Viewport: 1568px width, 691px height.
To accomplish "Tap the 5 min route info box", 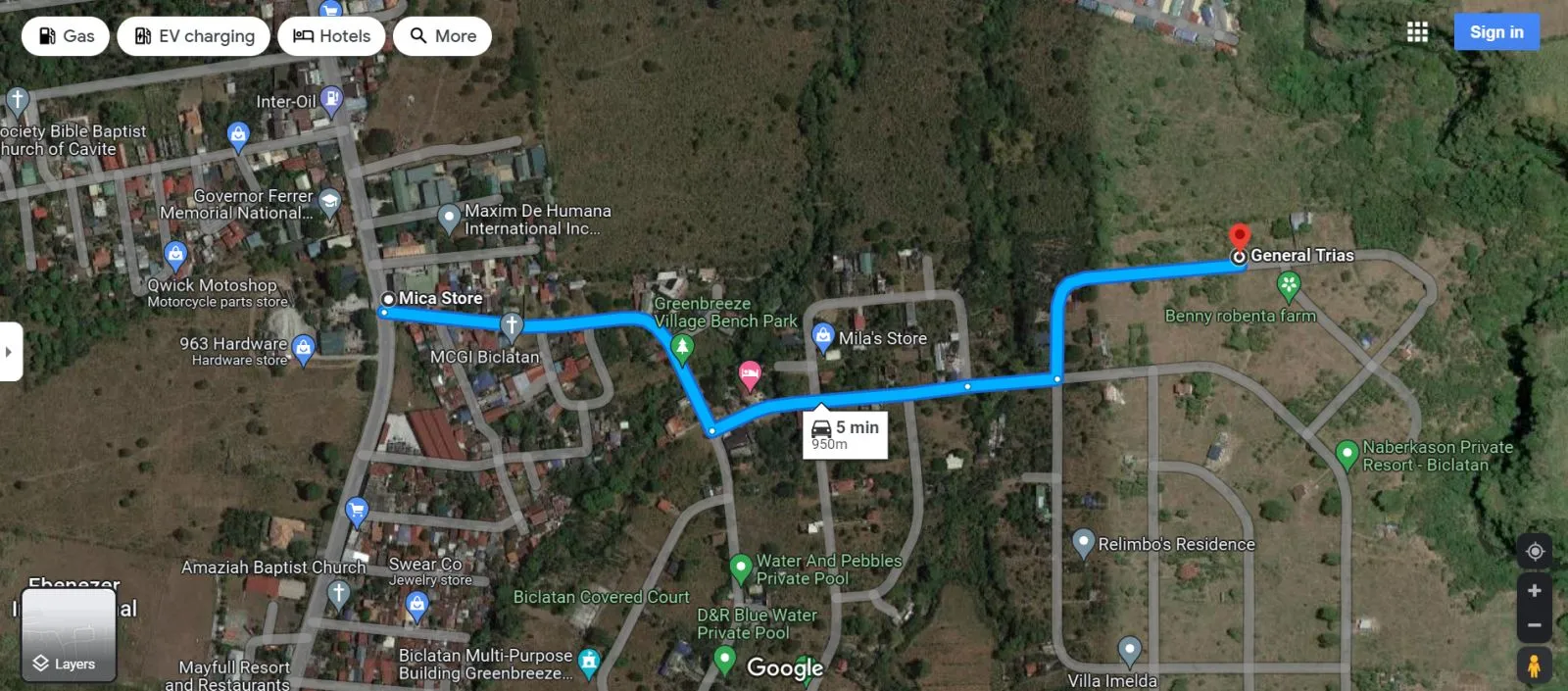I will (x=845, y=434).
